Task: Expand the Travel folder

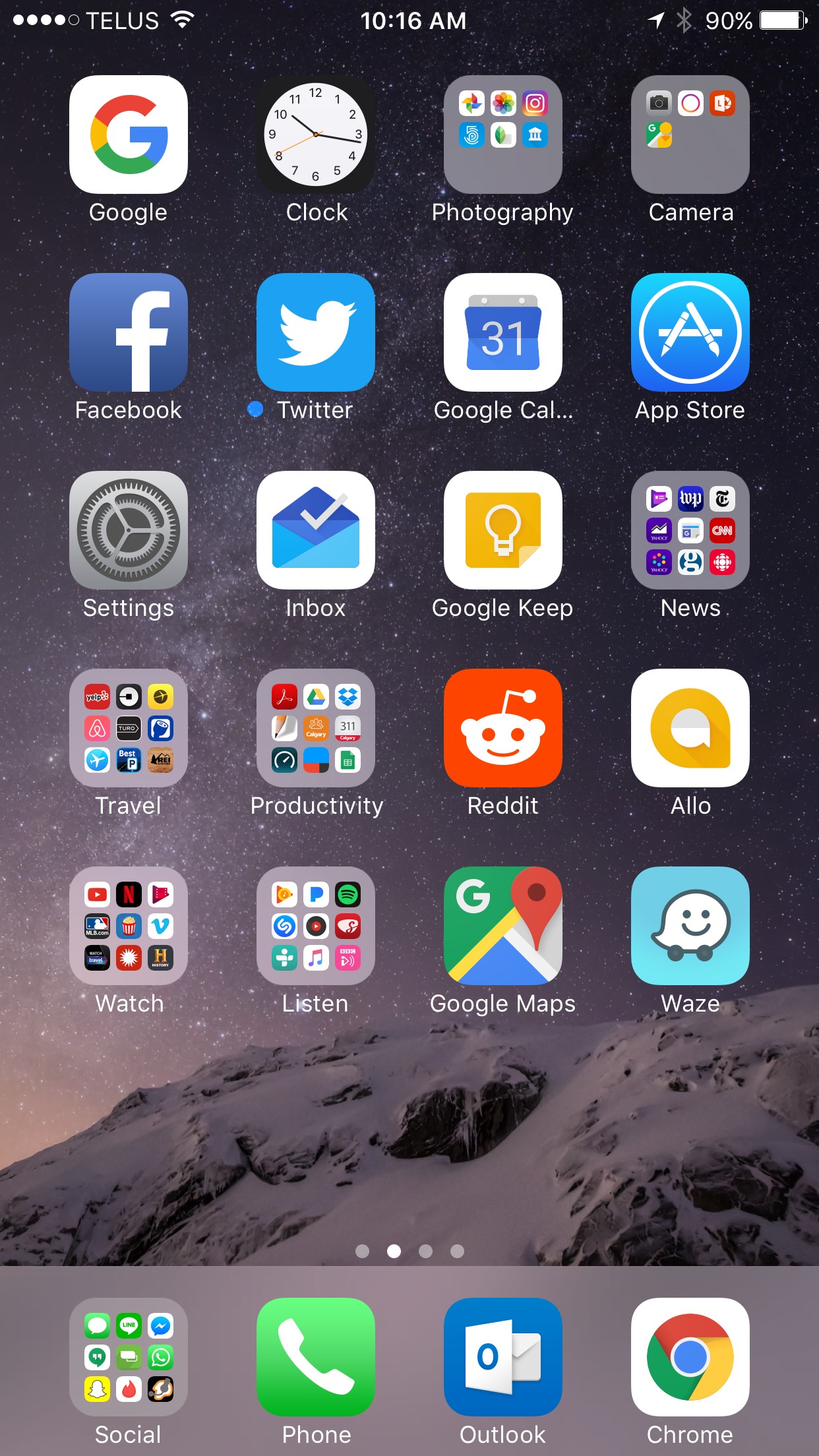Action: pyautogui.click(x=129, y=728)
